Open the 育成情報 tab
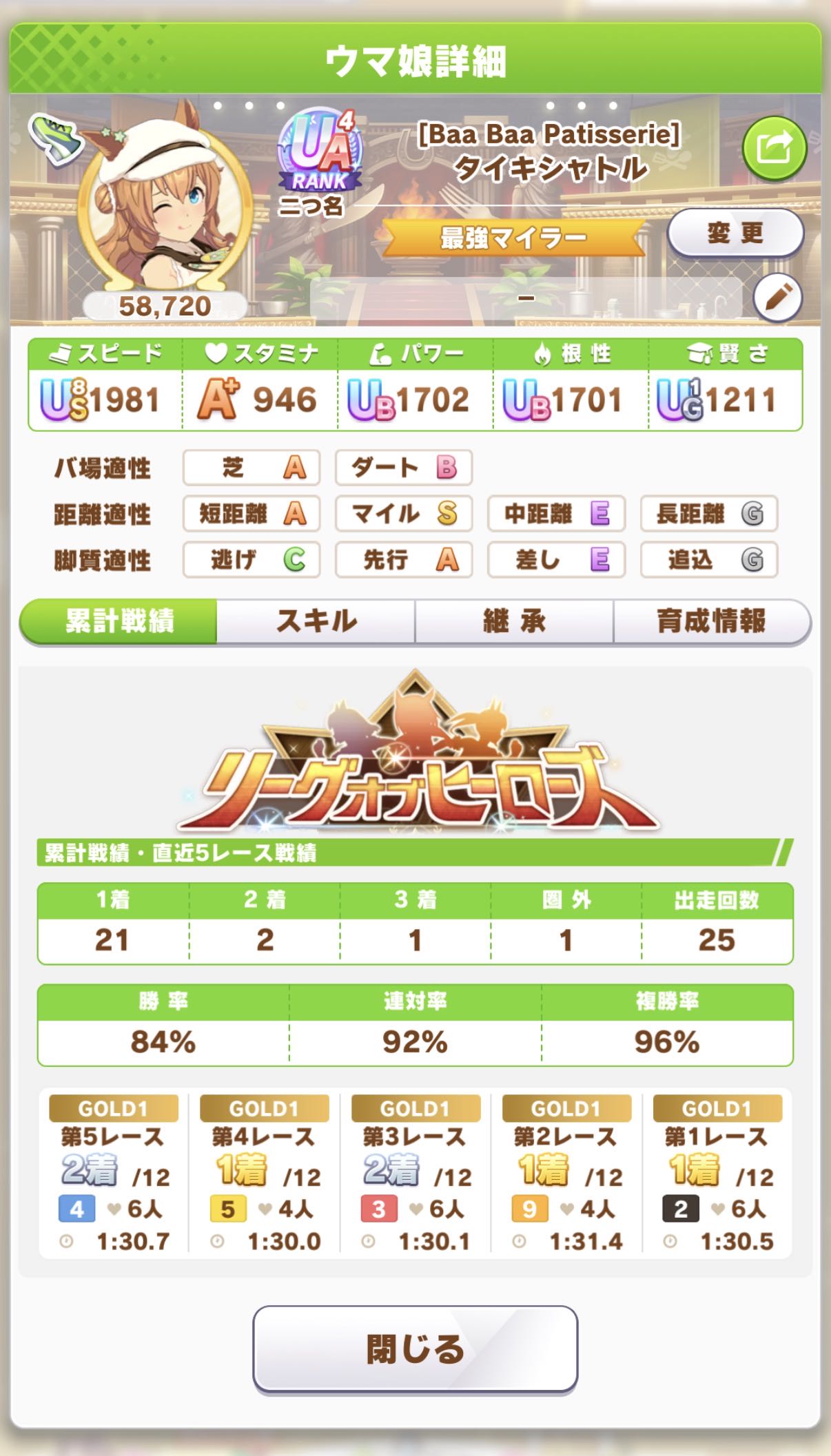 coord(711,621)
